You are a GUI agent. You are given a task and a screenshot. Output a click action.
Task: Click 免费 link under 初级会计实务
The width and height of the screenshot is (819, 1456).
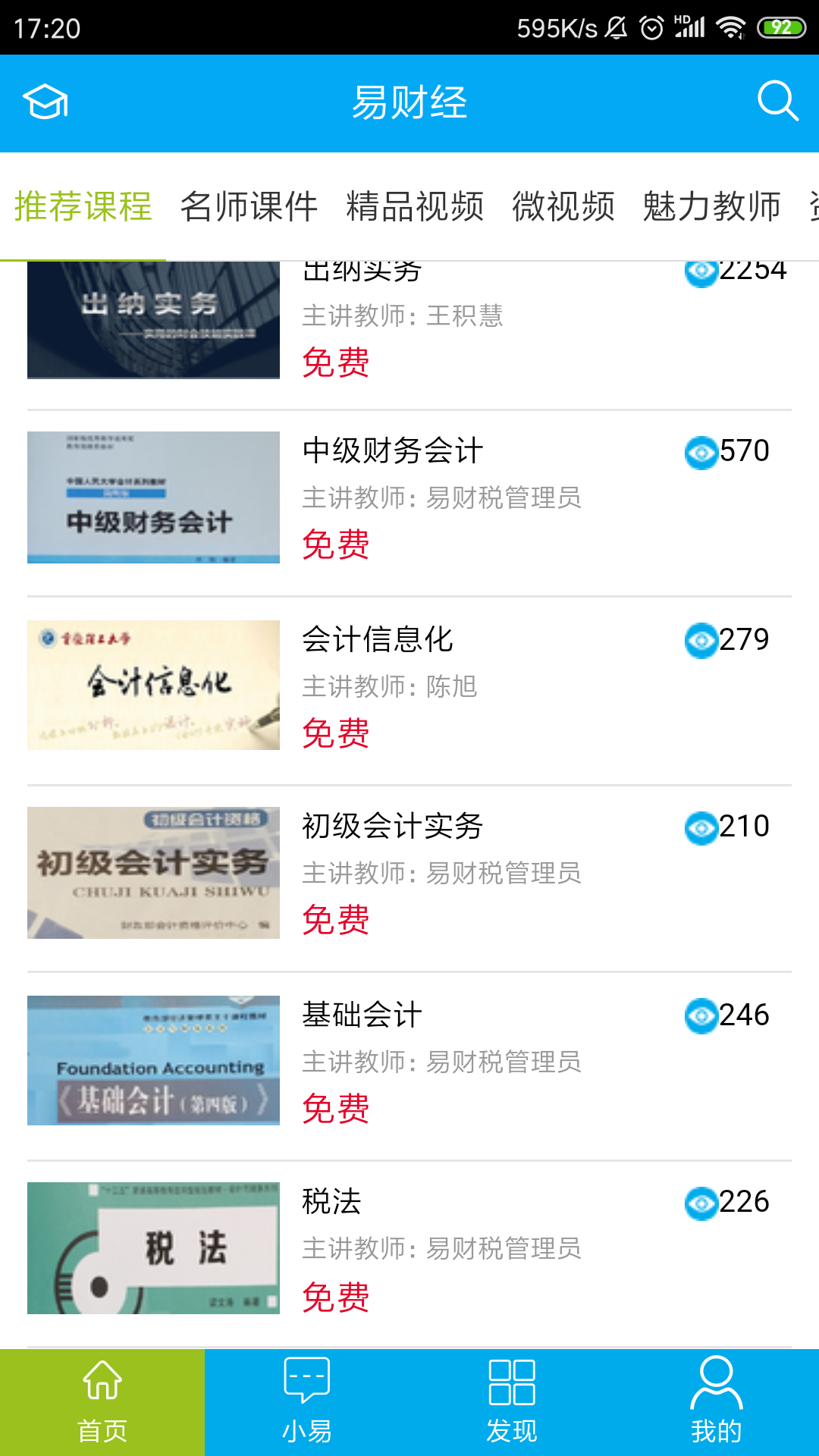tap(336, 921)
